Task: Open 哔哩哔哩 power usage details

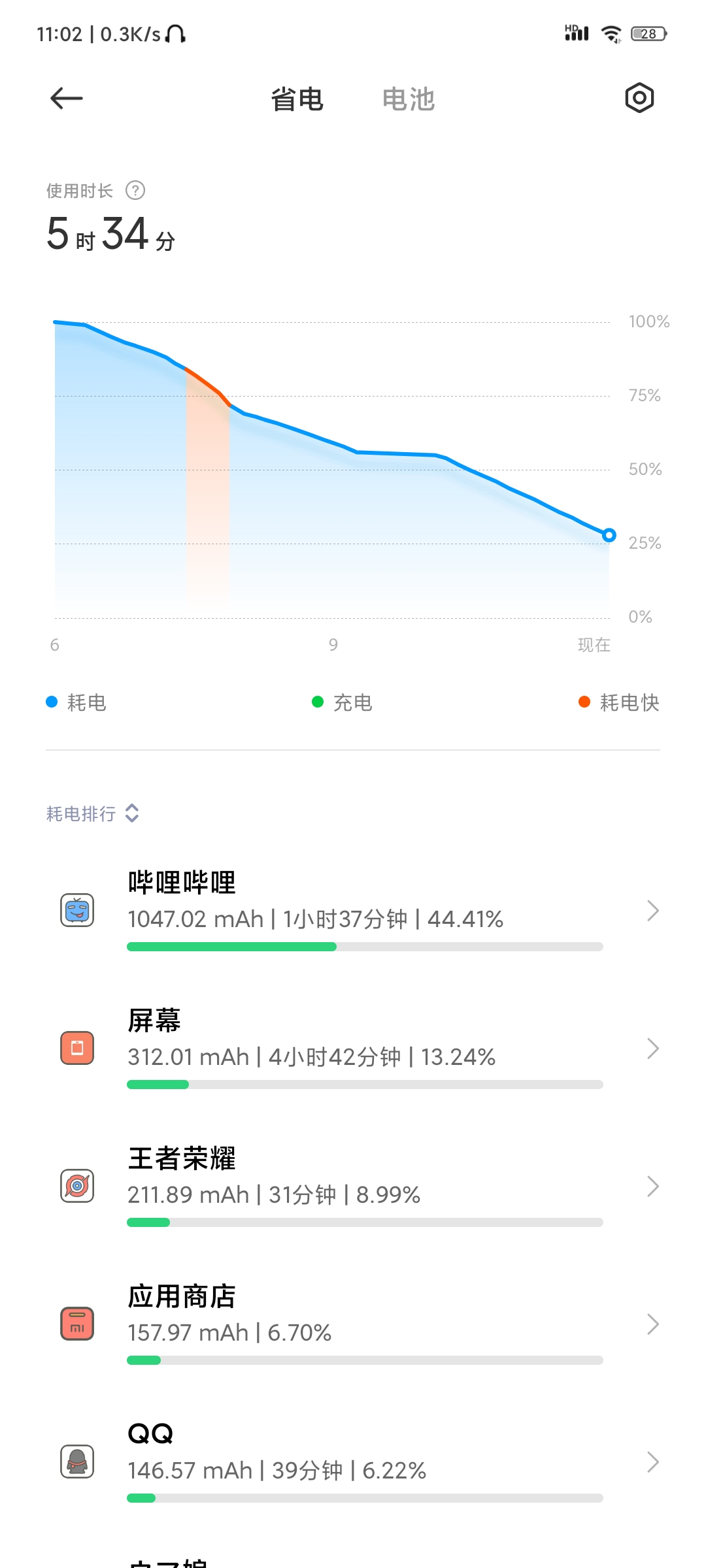Action: [353, 910]
